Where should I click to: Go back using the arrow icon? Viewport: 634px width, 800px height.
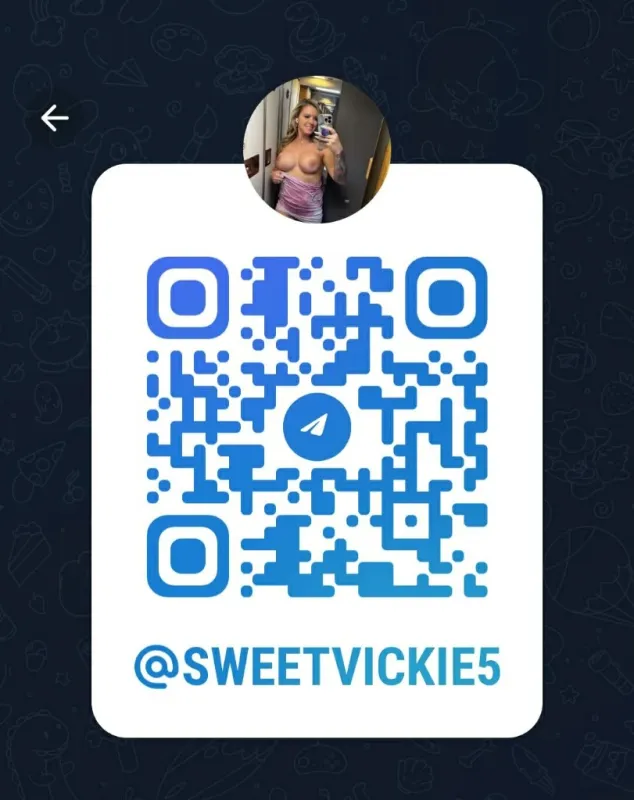[x=54, y=119]
